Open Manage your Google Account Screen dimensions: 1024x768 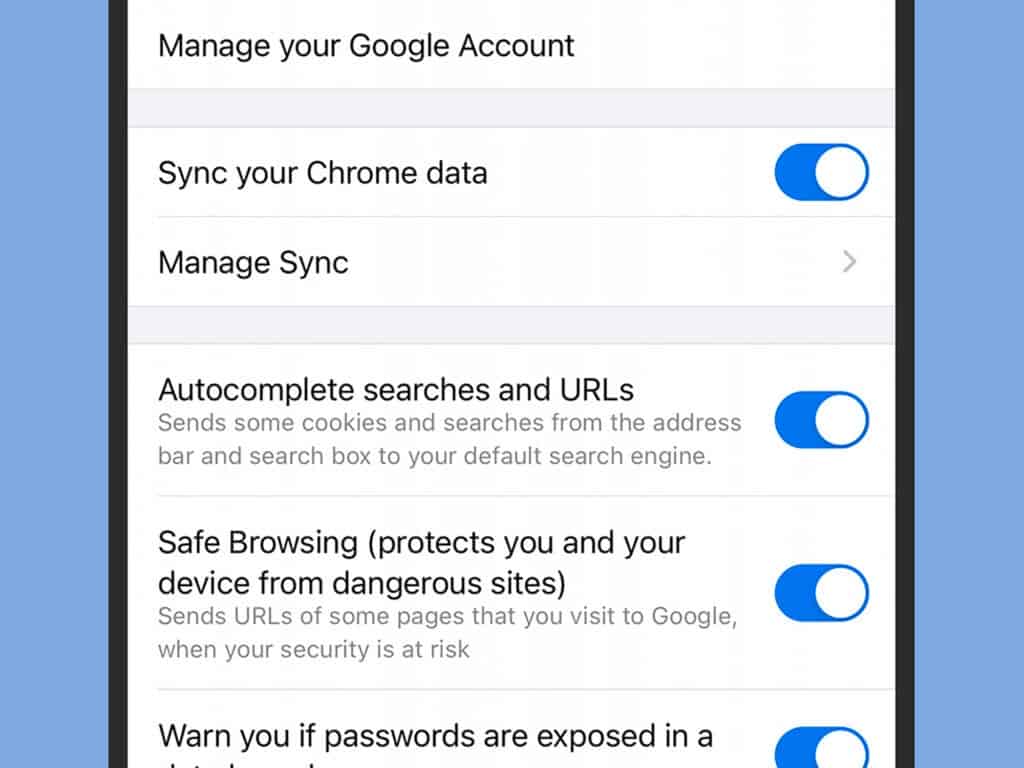(366, 46)
